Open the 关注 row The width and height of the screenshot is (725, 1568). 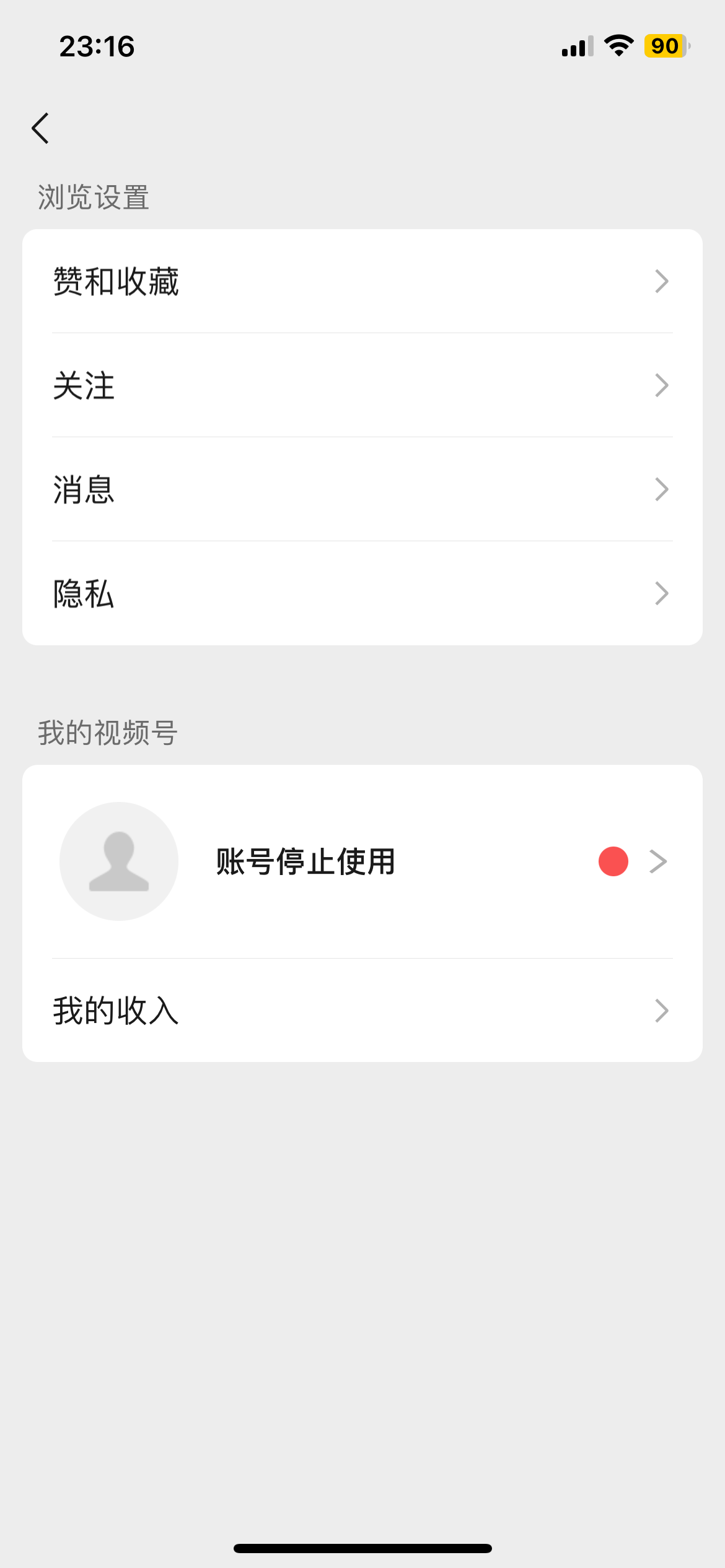pyautogui.click(x=362, y=385)
